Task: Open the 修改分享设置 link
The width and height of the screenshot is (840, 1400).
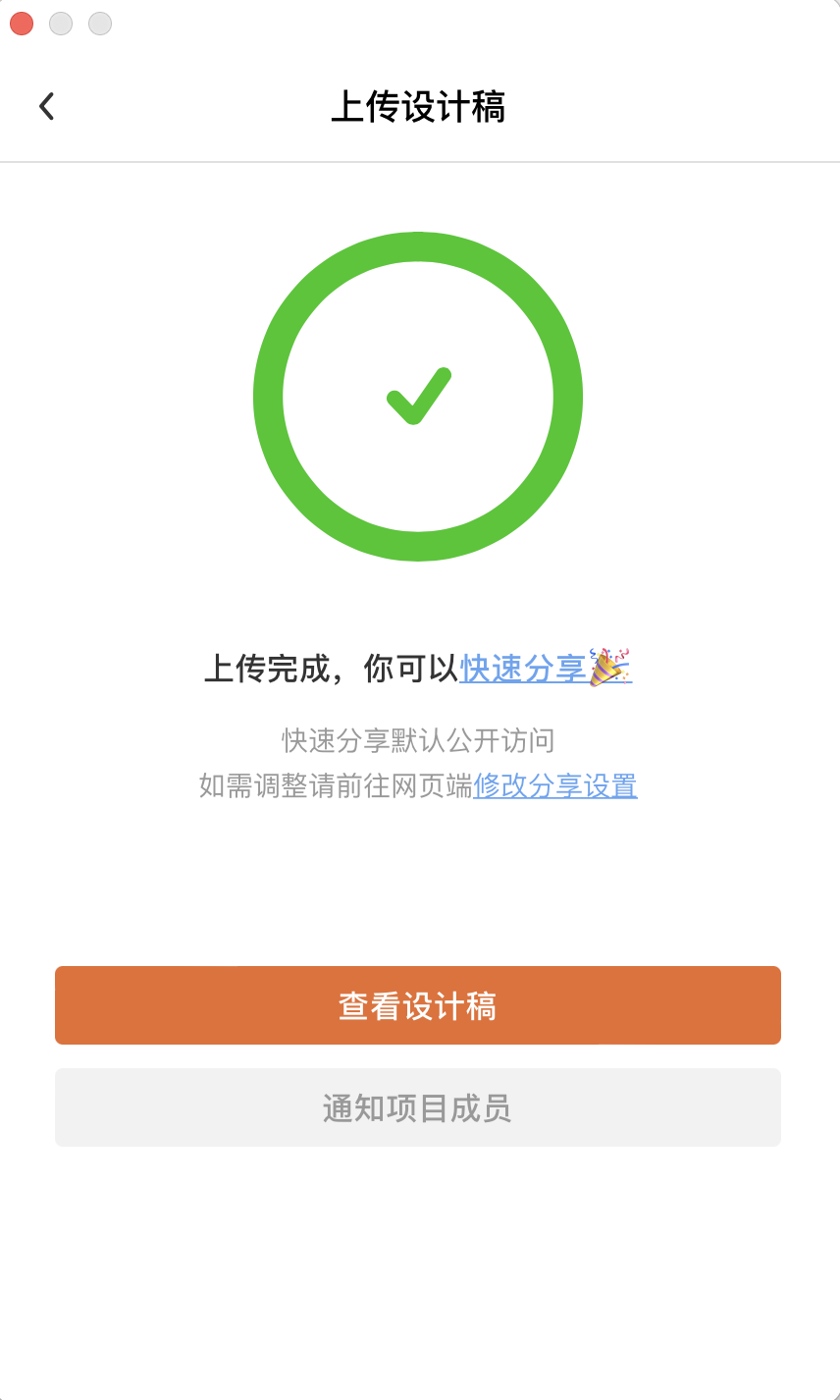Action: (555, 785)
